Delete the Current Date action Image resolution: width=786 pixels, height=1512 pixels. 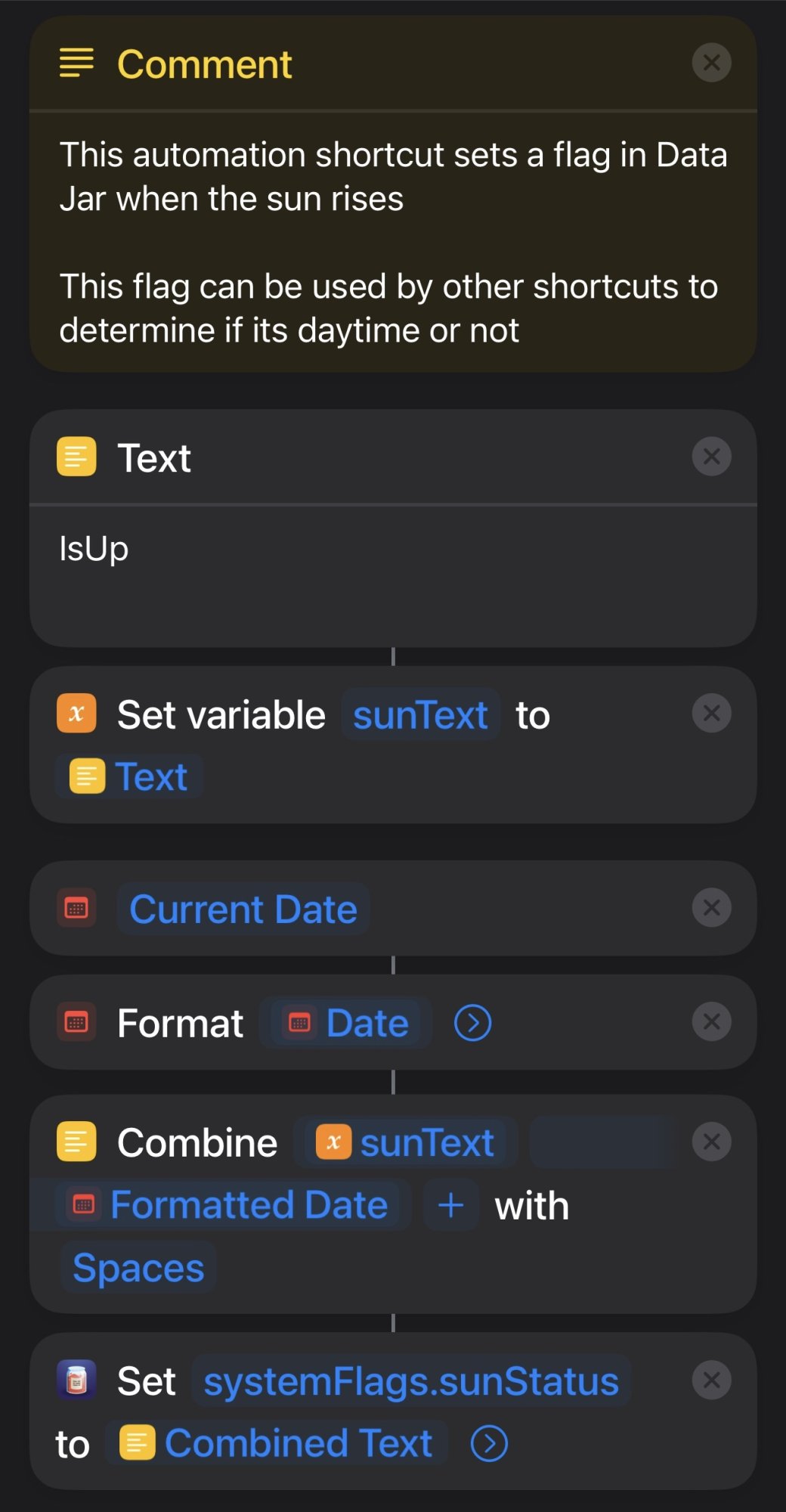(x=711, y=907)
